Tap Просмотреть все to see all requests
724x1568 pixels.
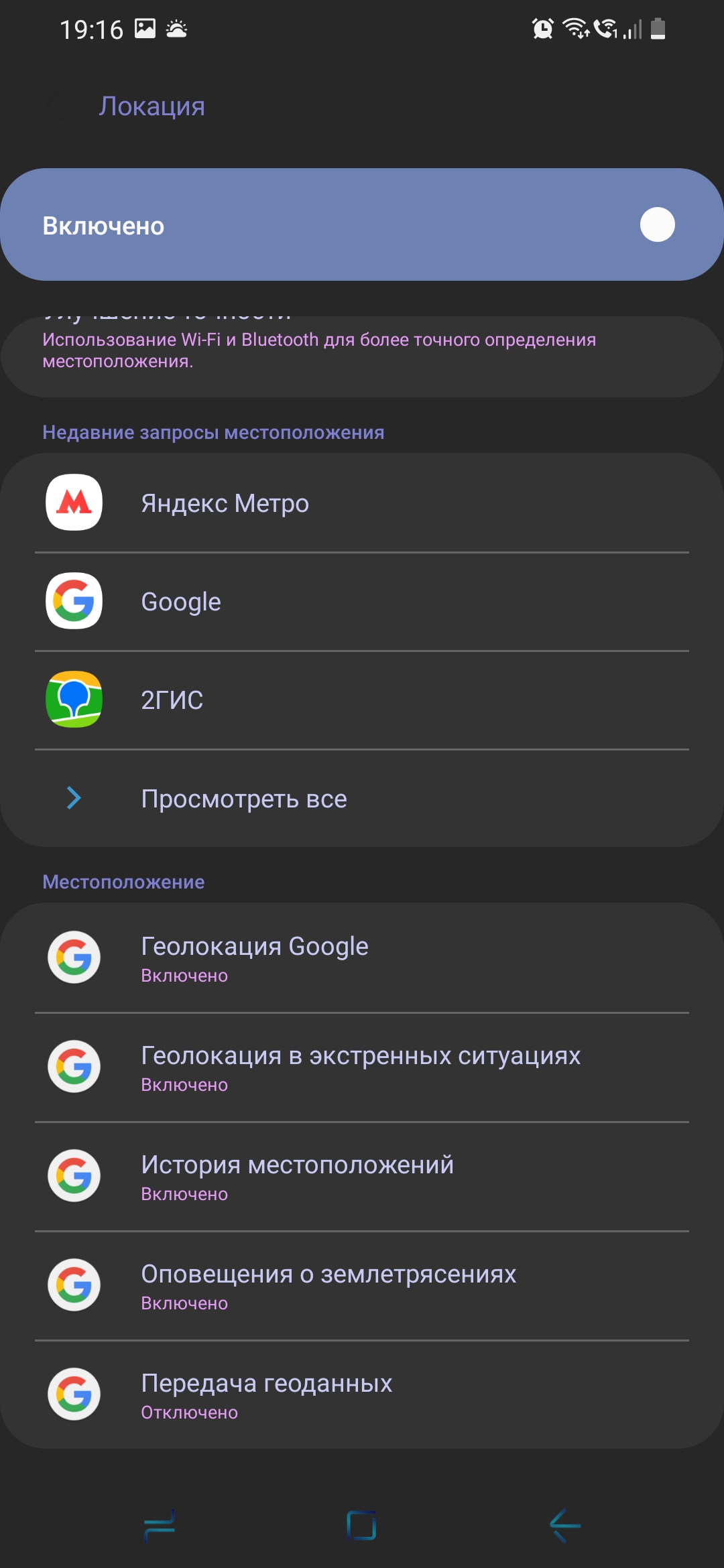(362, 799)
